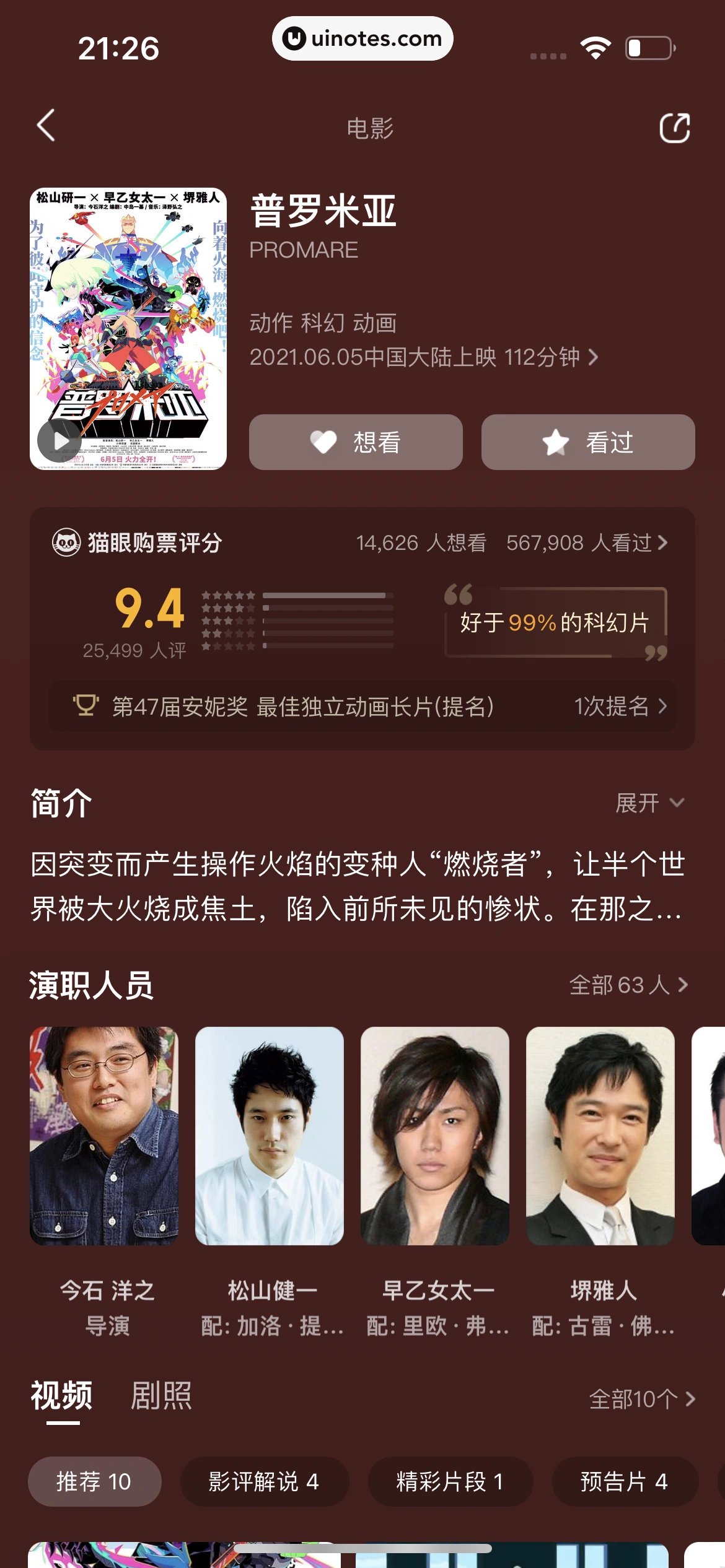View all 63 cast and crew members

click(x=628, y=985)
